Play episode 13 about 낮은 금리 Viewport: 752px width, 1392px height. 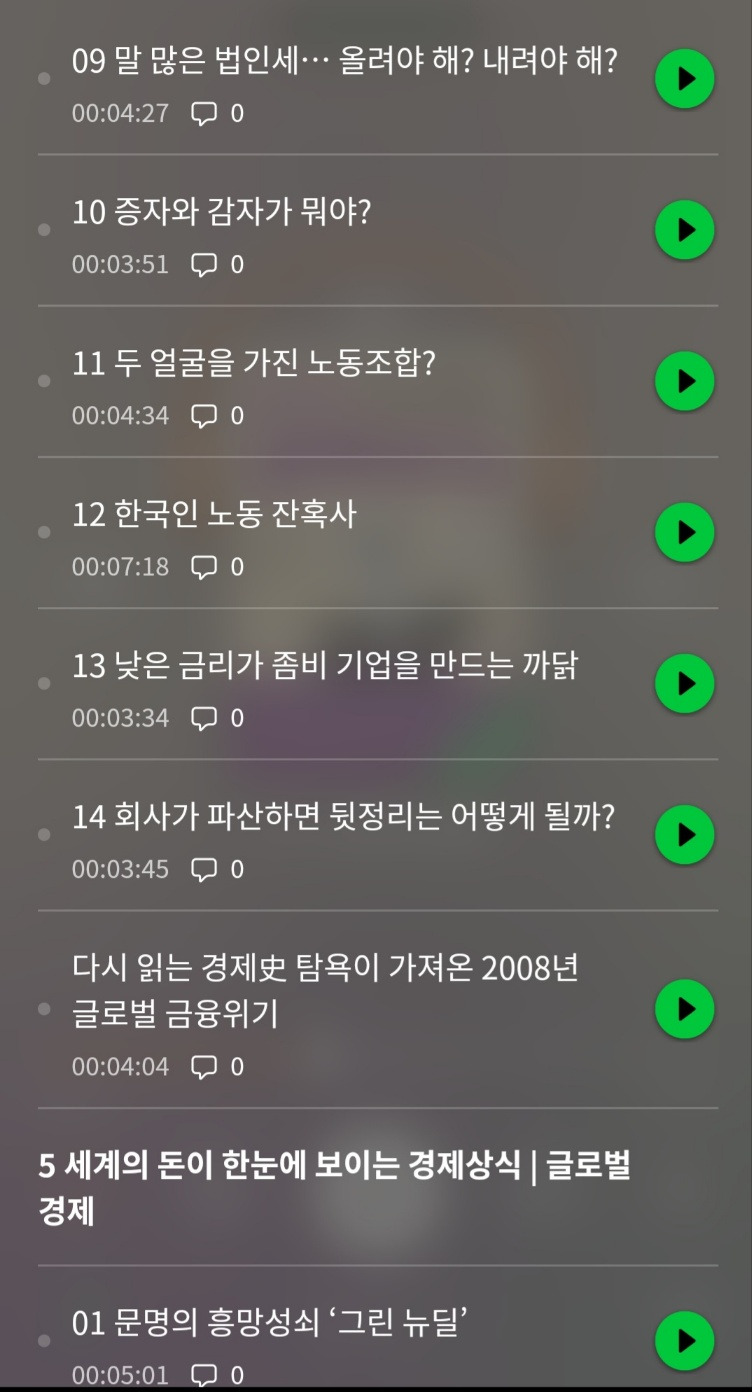click(x=684, y=683)
